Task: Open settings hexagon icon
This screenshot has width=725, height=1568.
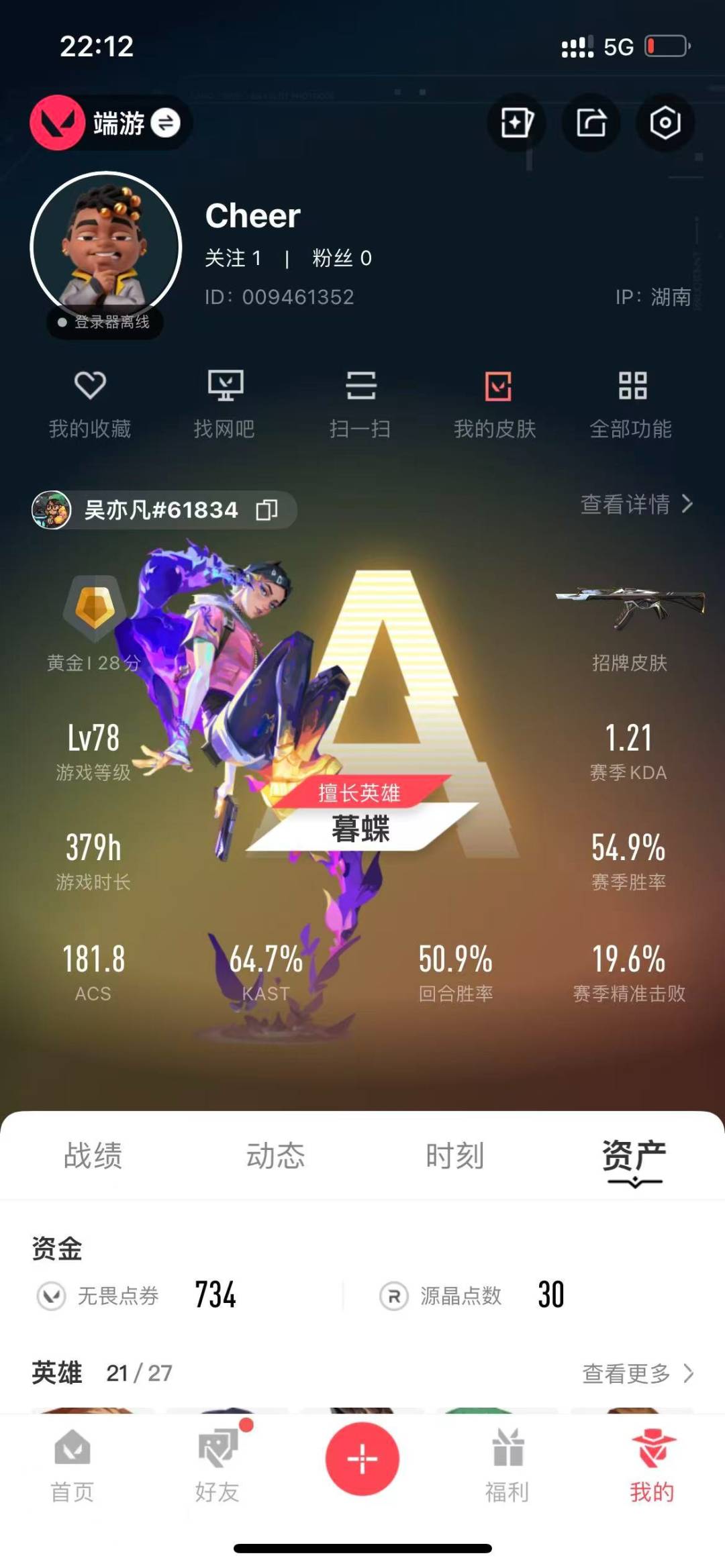Action: (x=665, y=123)
